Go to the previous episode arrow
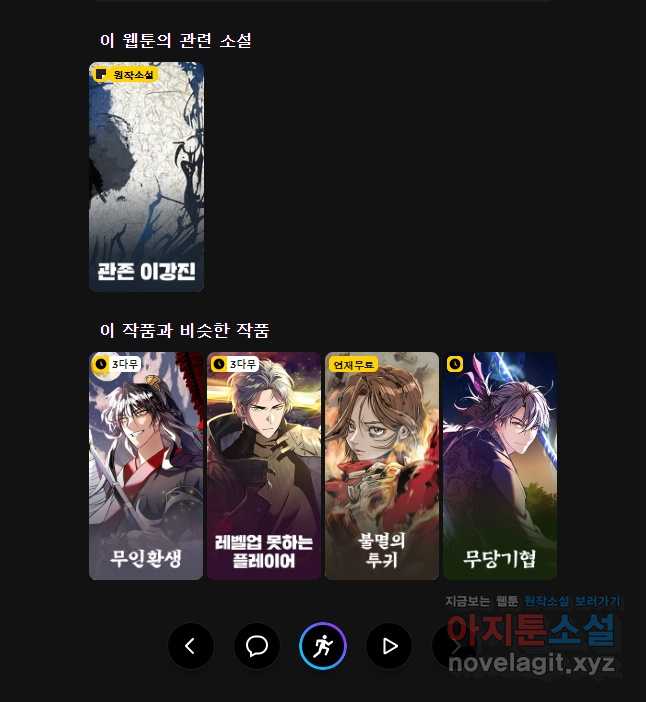The width and height of the screenshot is (646, 702). [x=191, y=646]
